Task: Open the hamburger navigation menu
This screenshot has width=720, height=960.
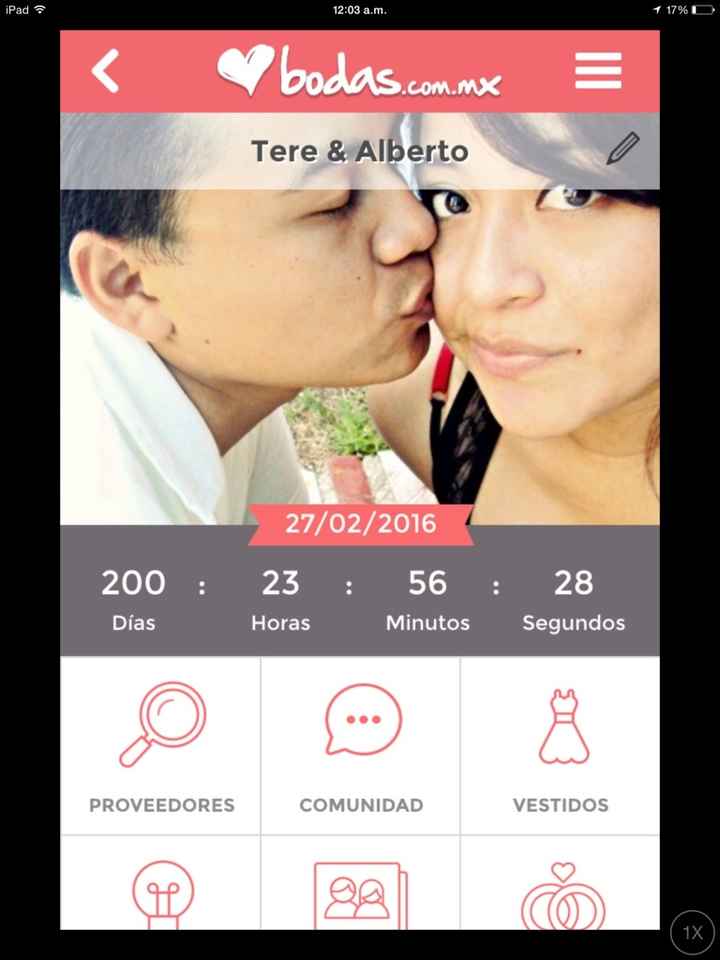Action: [598, 70]
